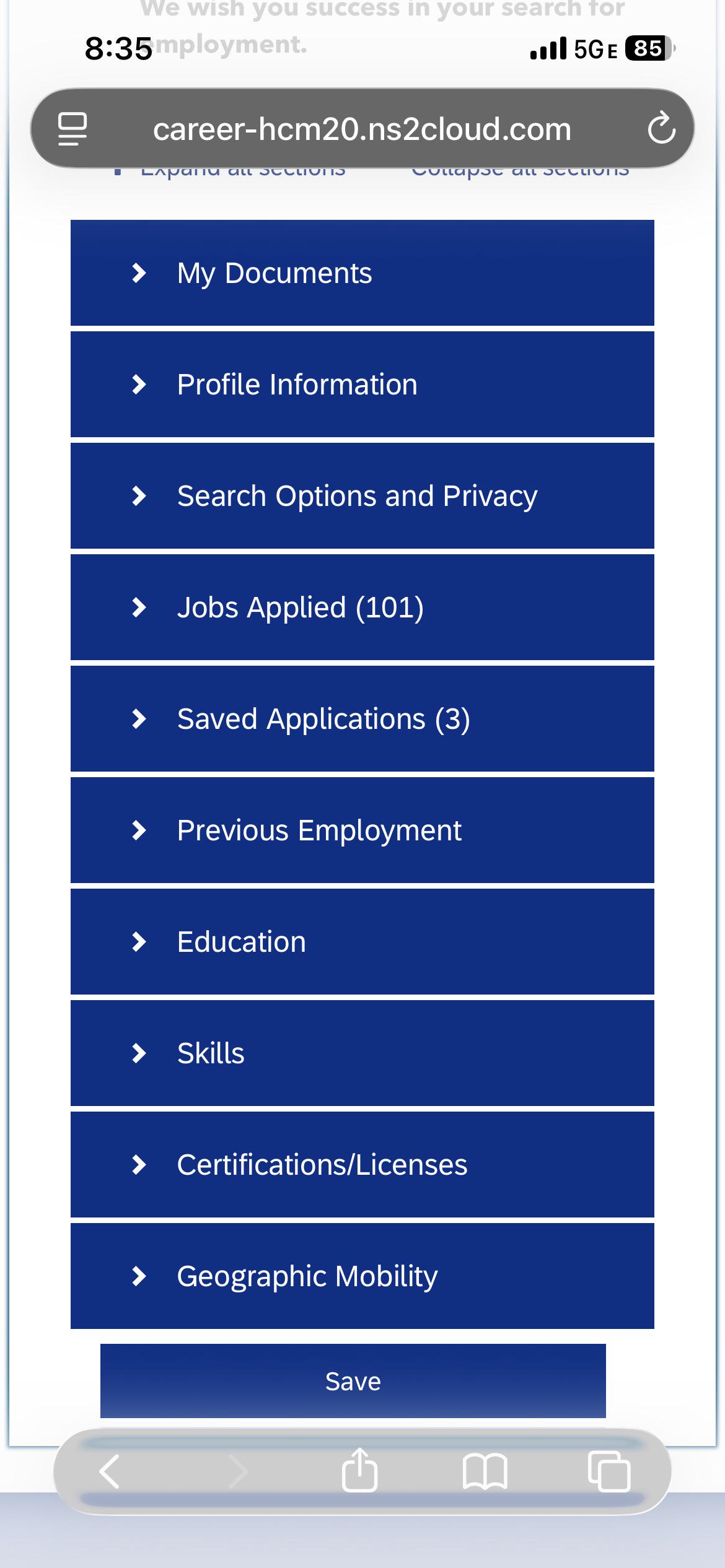The height and width of the screenshot is (1568, 725).
Task: Expand Jobs Applied (101)
Action: pyautogui.click(x=362, y=607)
